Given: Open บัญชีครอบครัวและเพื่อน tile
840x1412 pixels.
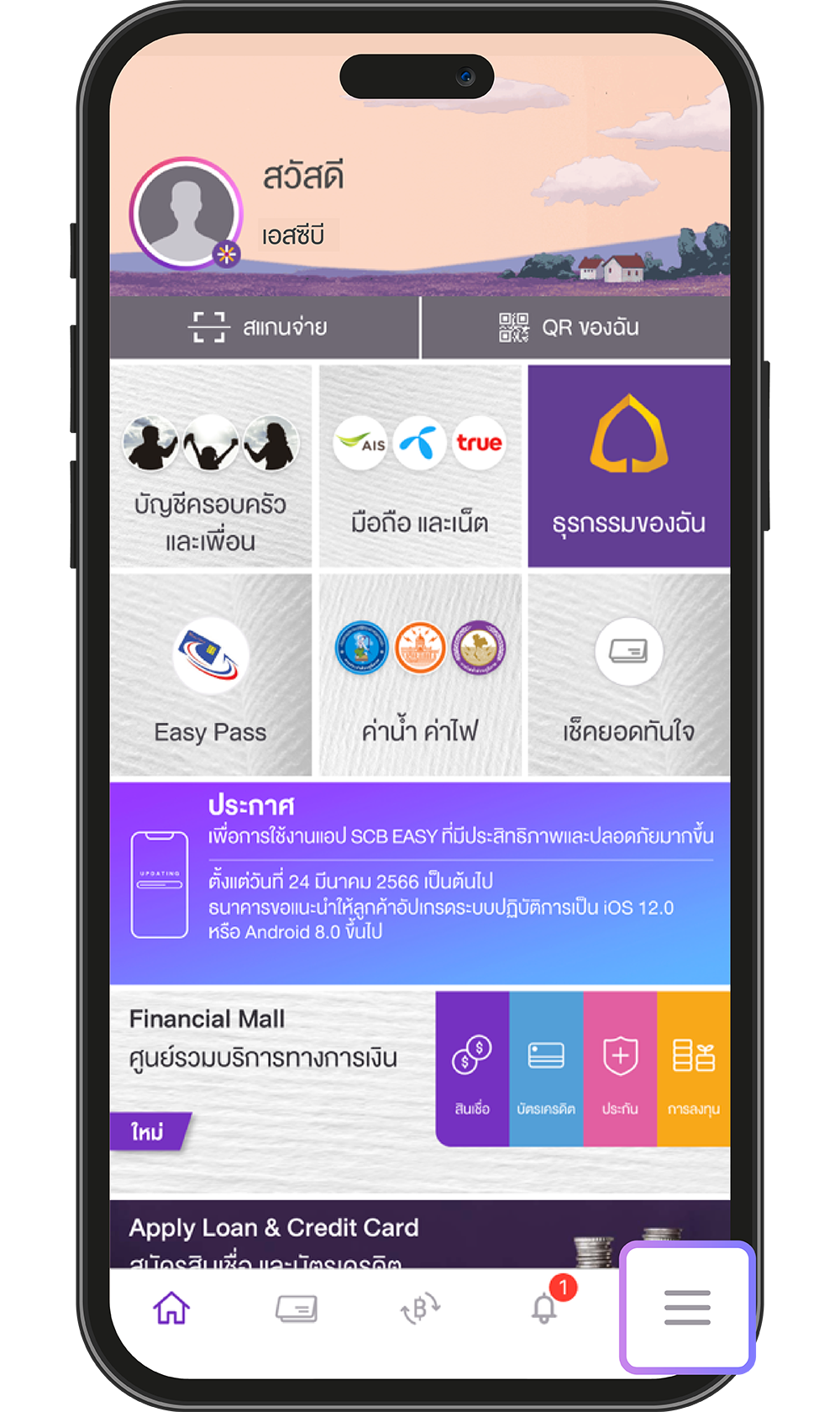Looking at the screenshot, I should pyautogui.click(x=210, y=466).
